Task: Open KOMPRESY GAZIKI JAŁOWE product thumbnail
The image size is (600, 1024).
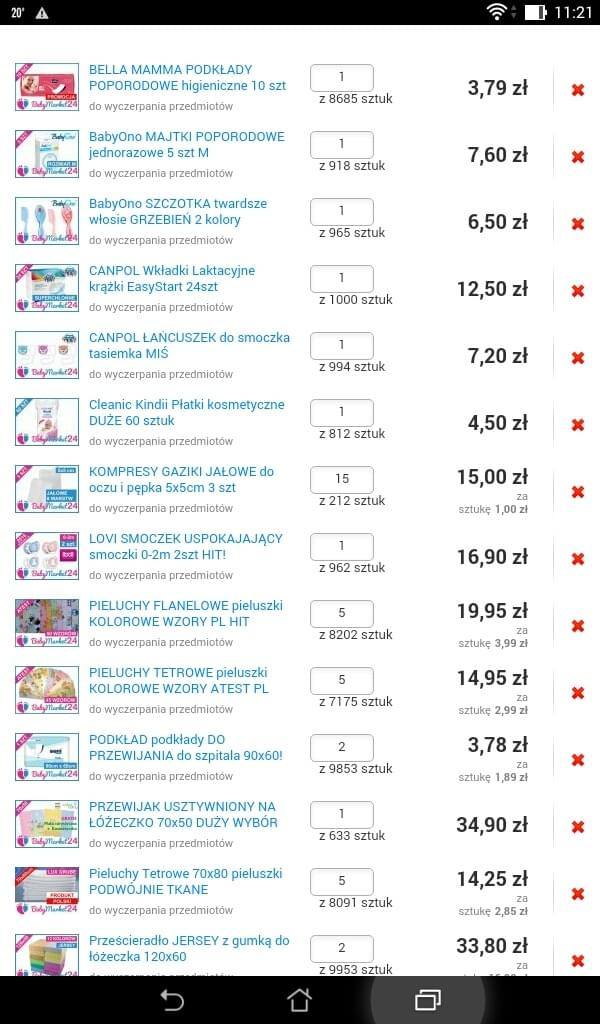Action: point(47,489)
